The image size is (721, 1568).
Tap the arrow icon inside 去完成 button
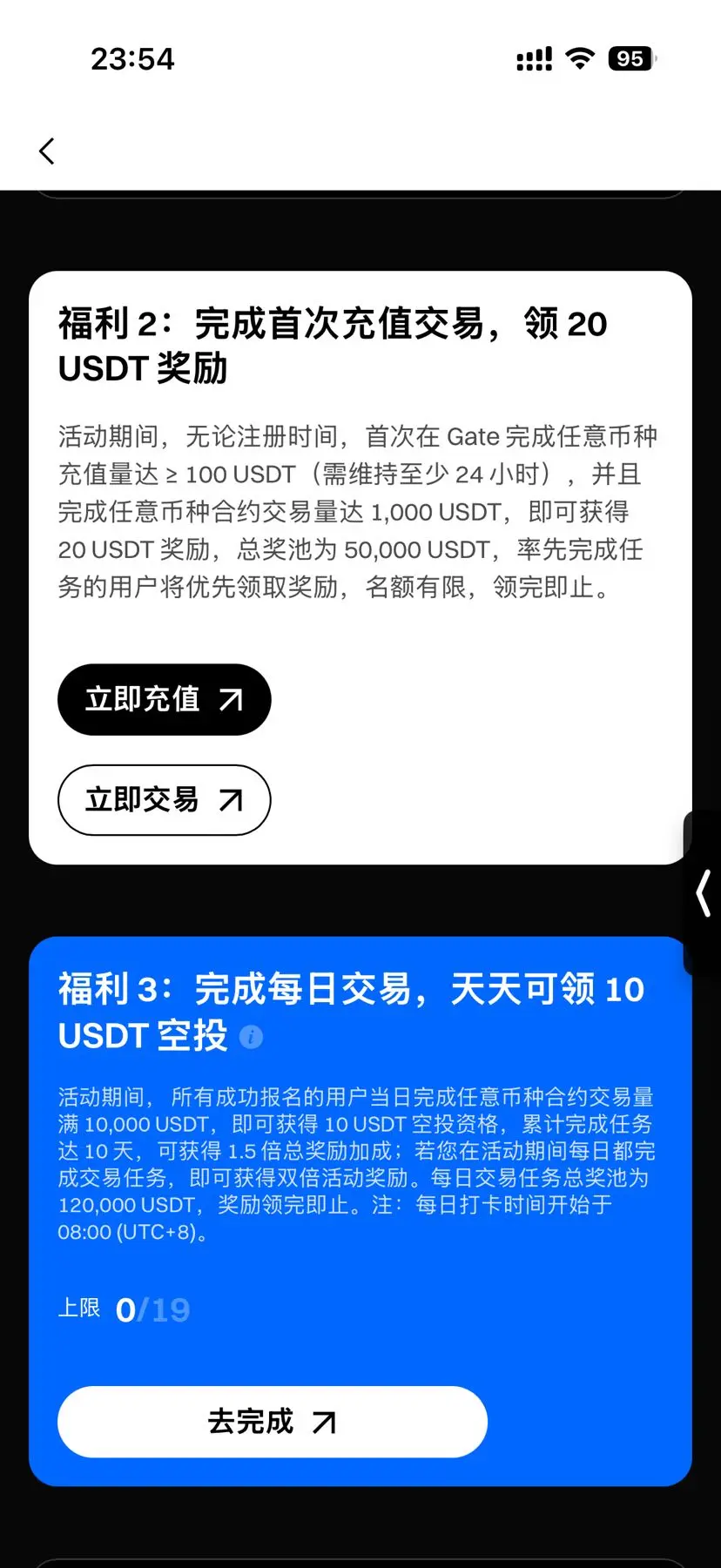point(326,1422)
